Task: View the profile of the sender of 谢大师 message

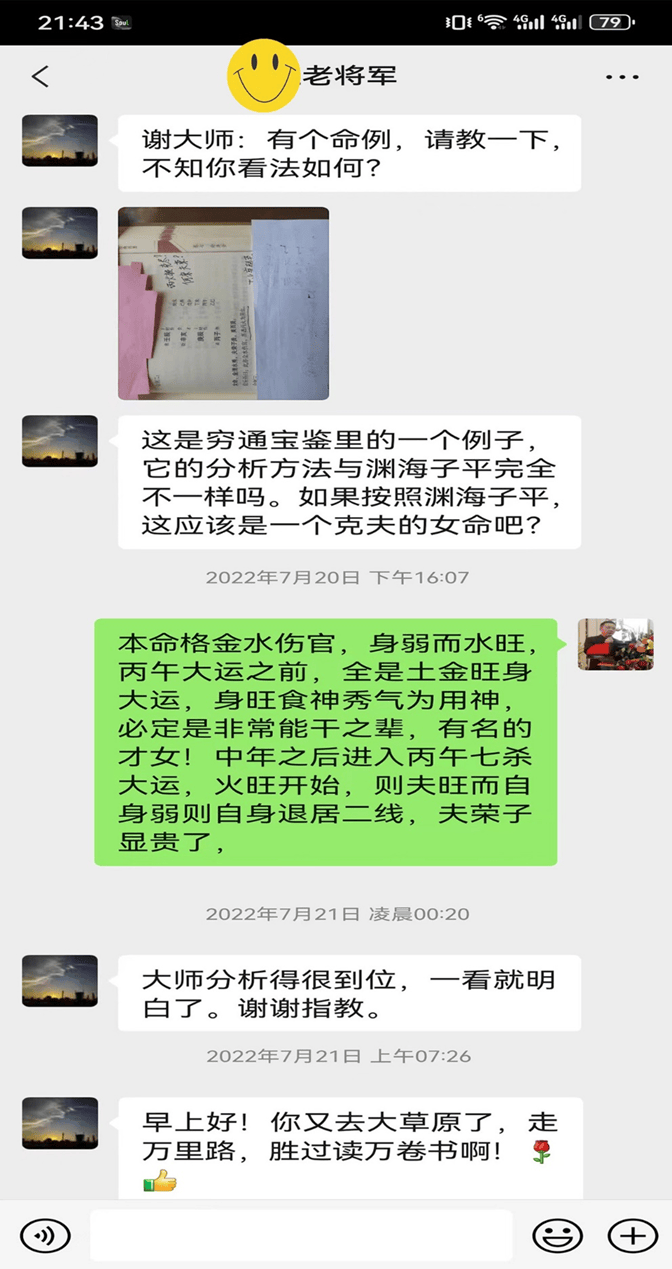Action: (x=60, y=141)
